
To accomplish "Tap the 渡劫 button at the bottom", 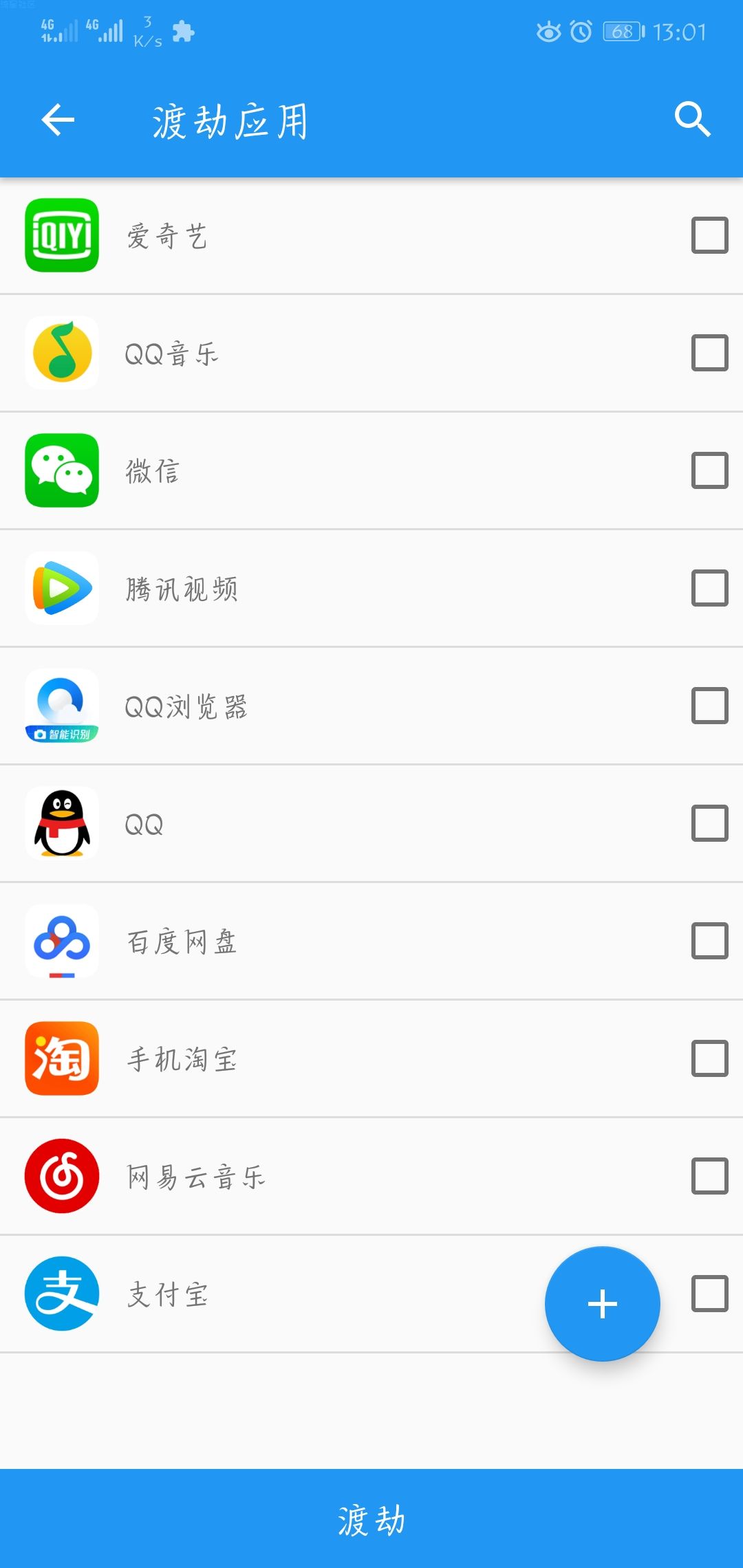I will click(x=371, y=1518).
